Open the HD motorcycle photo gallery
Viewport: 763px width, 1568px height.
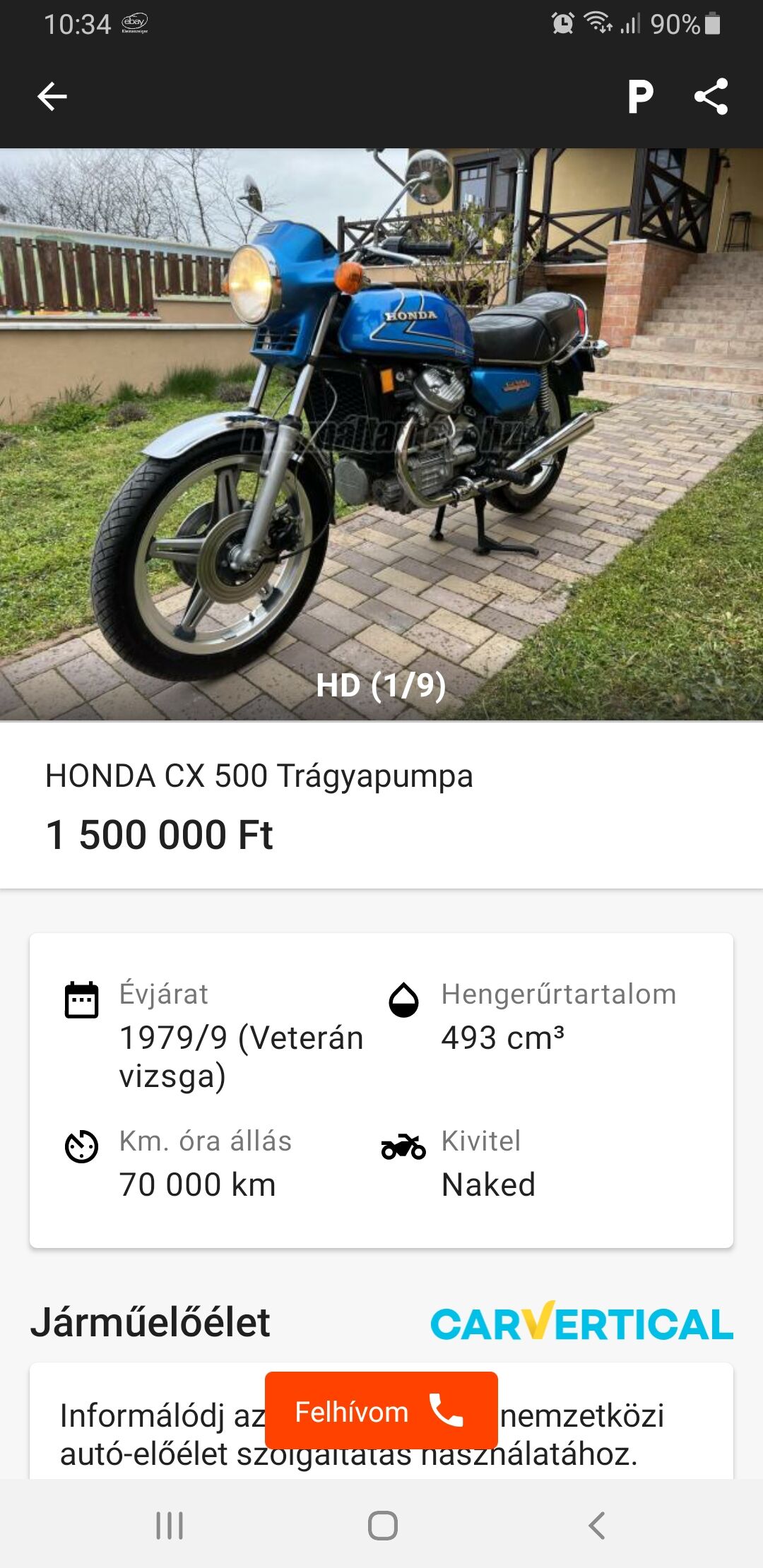click(381, 434)
